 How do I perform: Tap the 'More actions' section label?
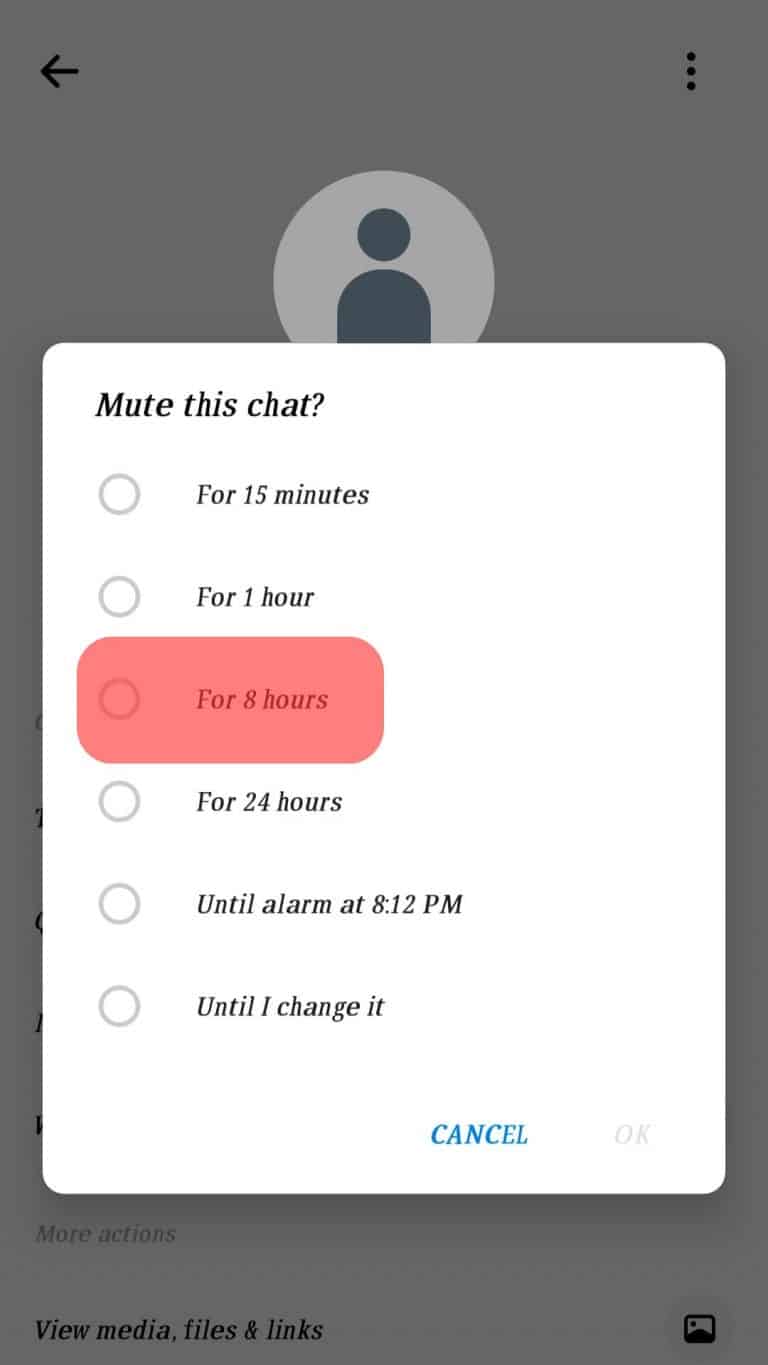[x=104, y=1233]
